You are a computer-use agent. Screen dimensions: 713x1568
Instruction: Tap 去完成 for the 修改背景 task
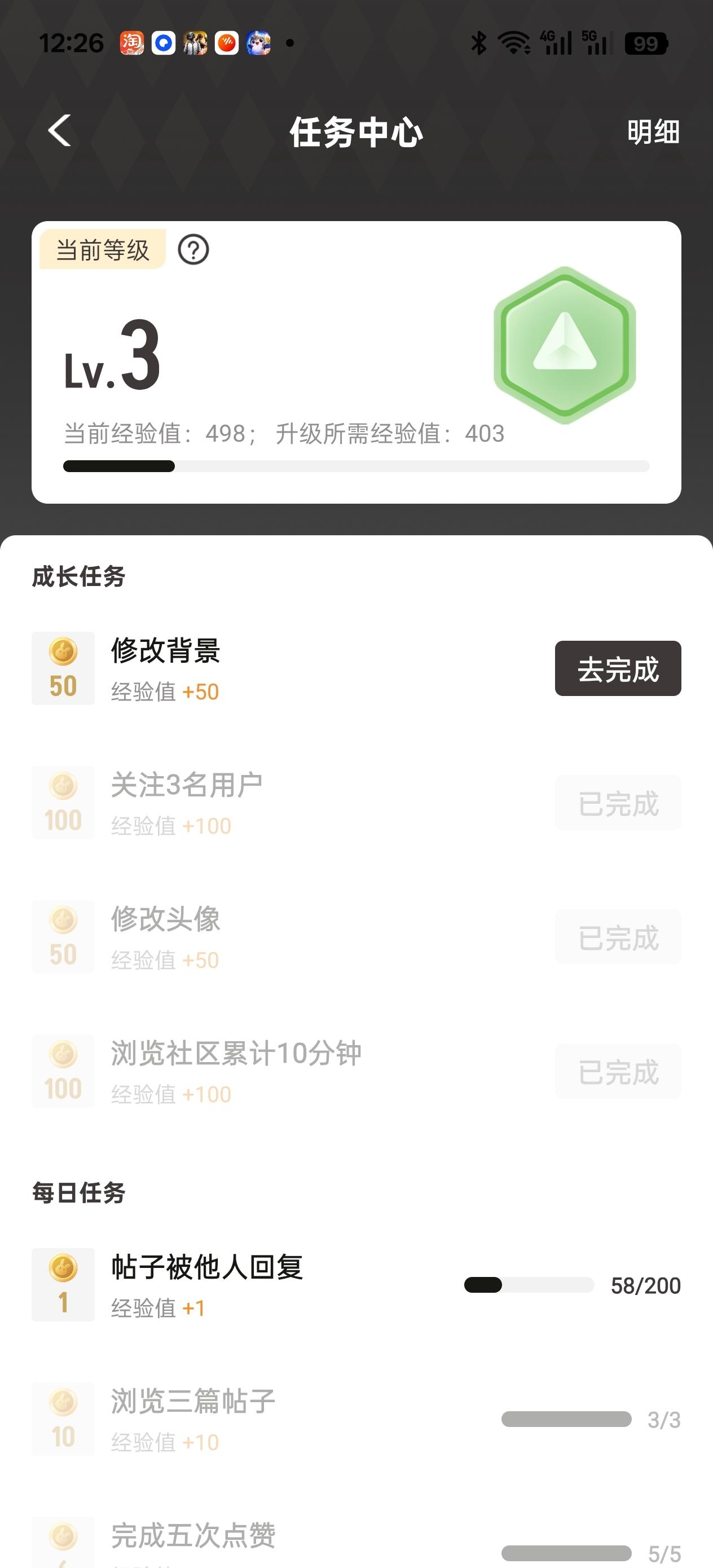pyautogui.click(x=618, y=668)
